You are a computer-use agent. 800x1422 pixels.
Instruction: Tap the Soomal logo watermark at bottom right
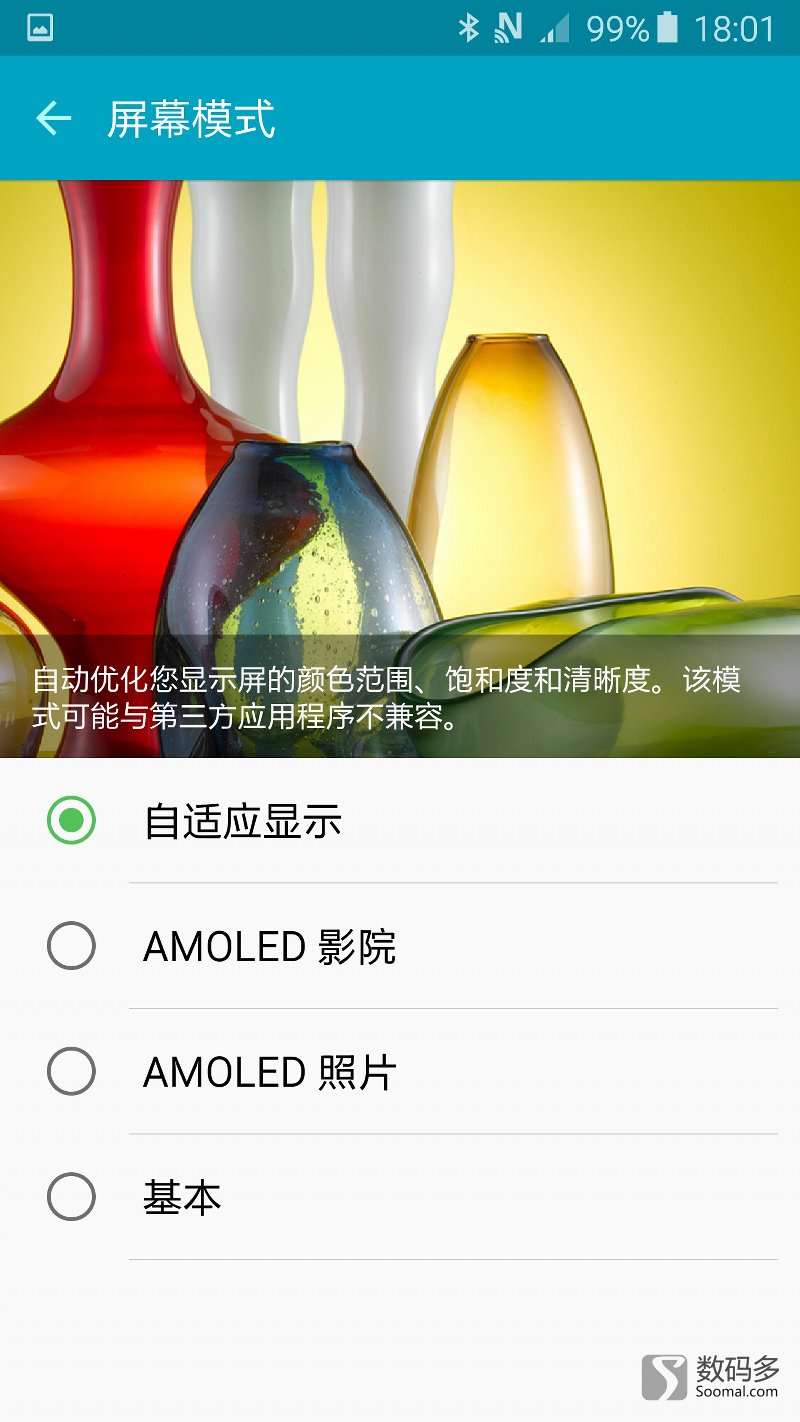pos(666,1377)
